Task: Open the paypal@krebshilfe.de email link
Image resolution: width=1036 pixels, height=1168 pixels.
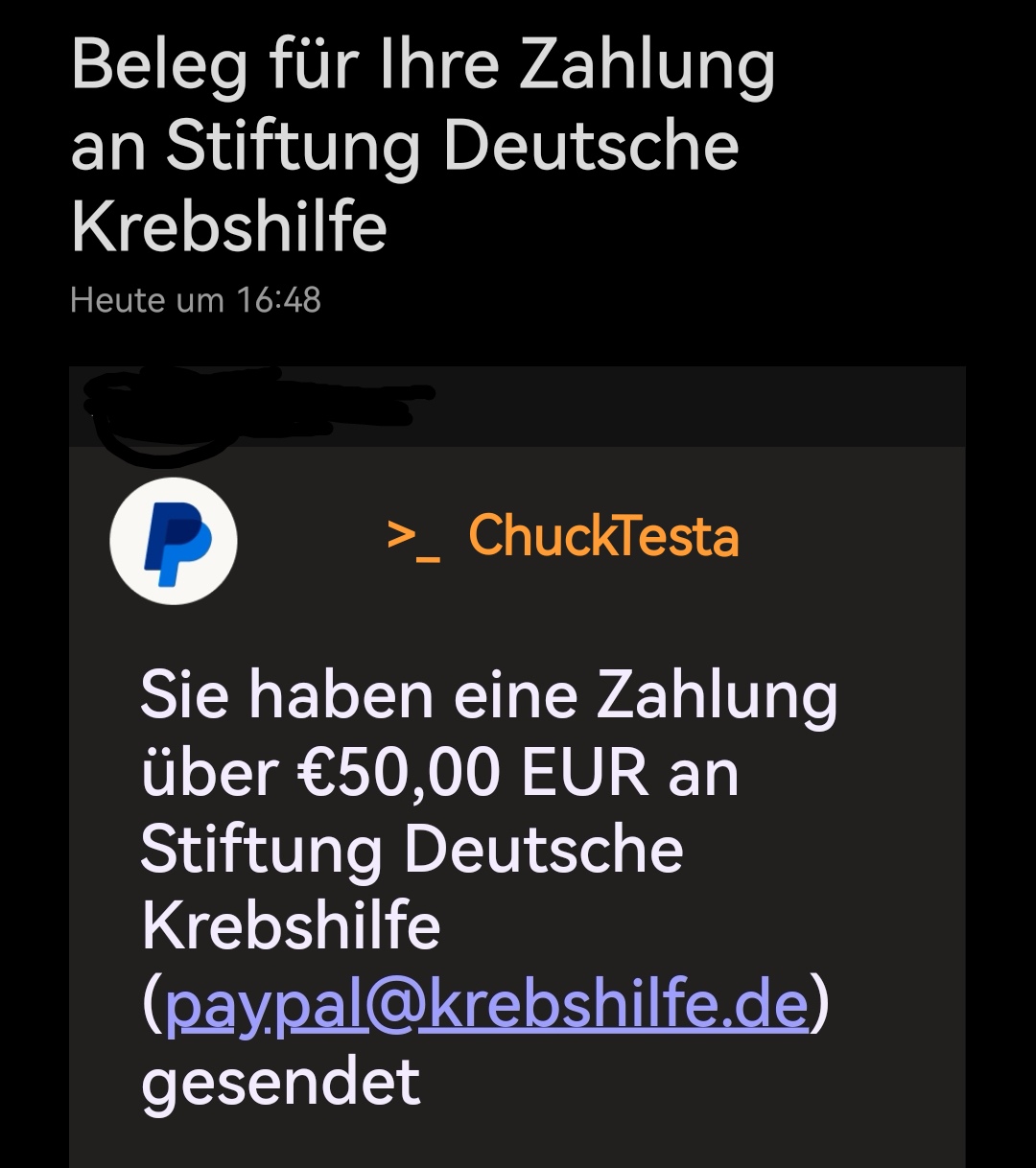Action: (x=486, y=1004)
